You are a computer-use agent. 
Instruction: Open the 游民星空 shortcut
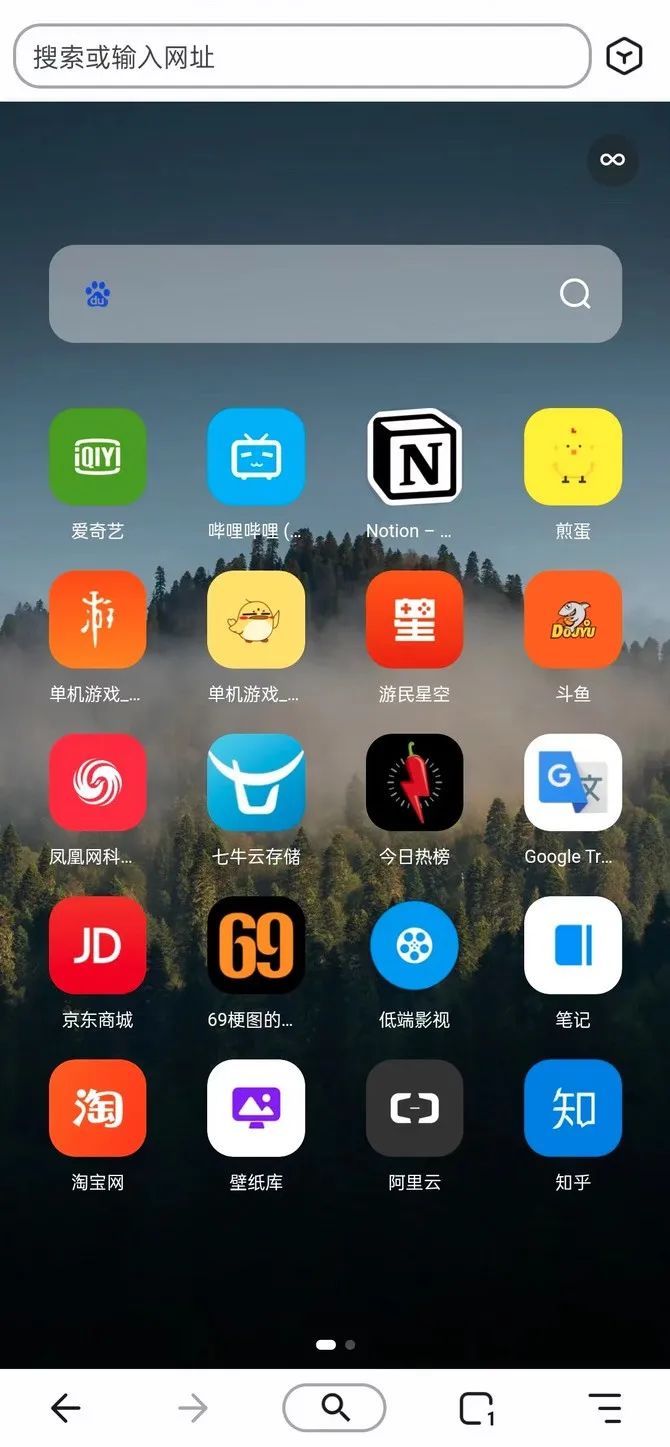[414, 620]
